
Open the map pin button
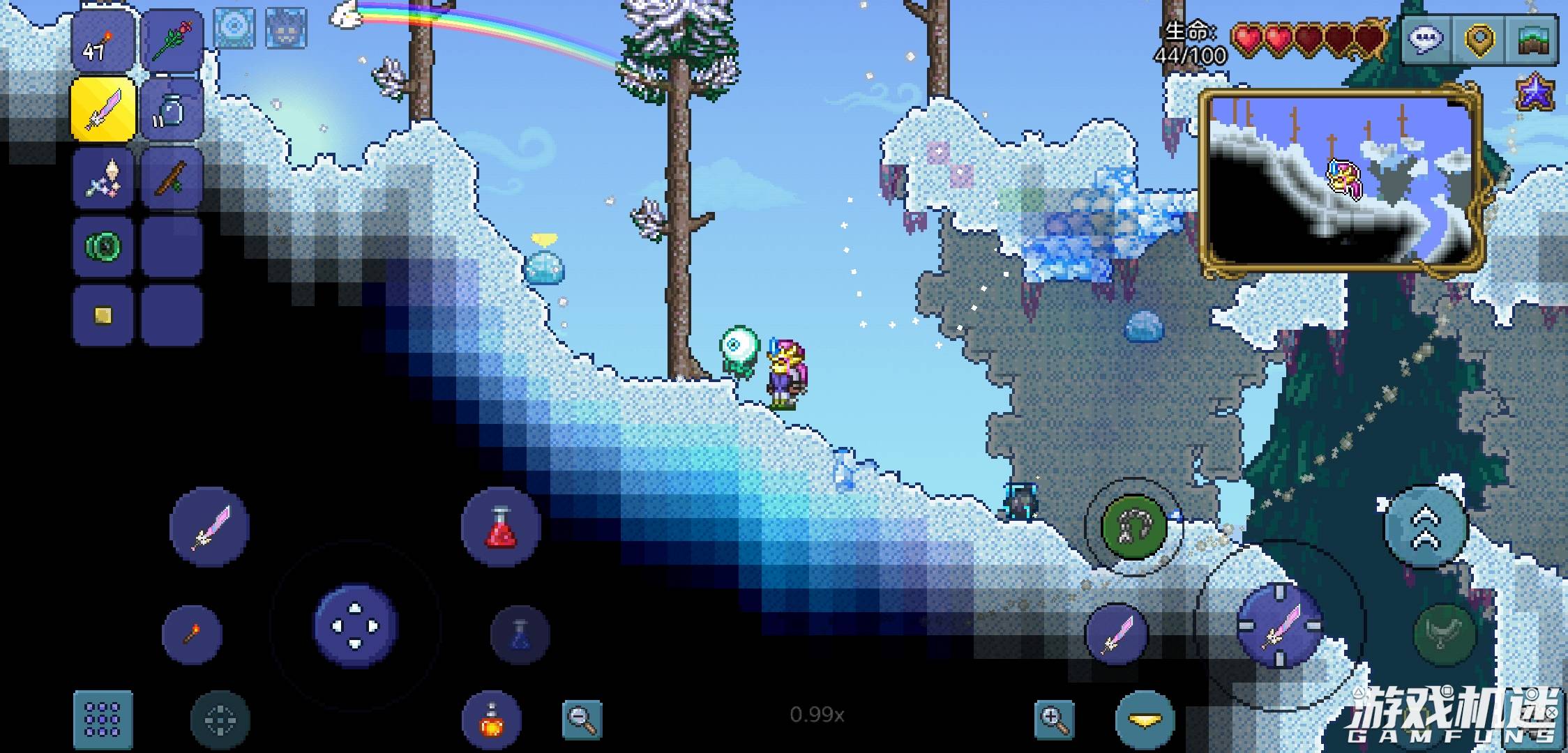click(1479, 39)
